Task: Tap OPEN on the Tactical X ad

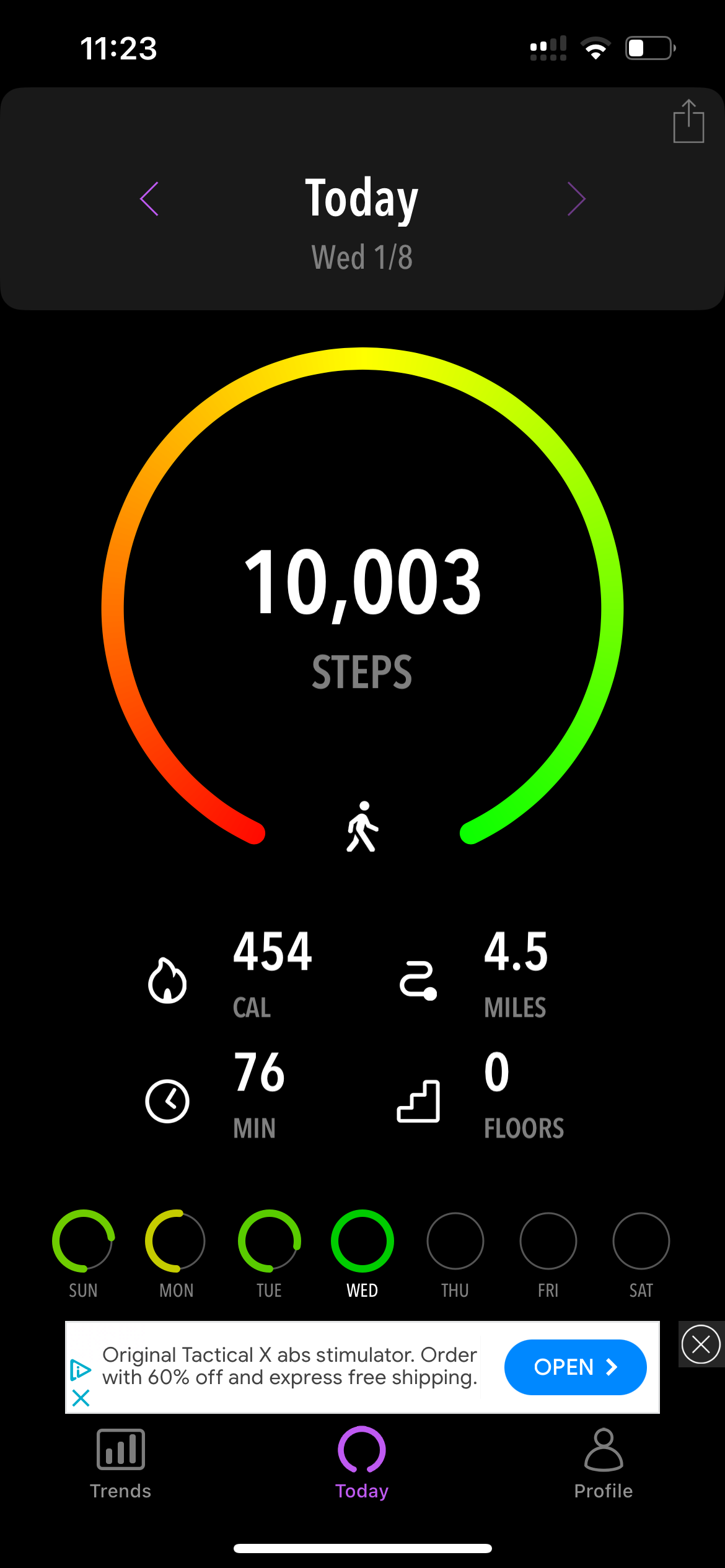Action: 575,1367
